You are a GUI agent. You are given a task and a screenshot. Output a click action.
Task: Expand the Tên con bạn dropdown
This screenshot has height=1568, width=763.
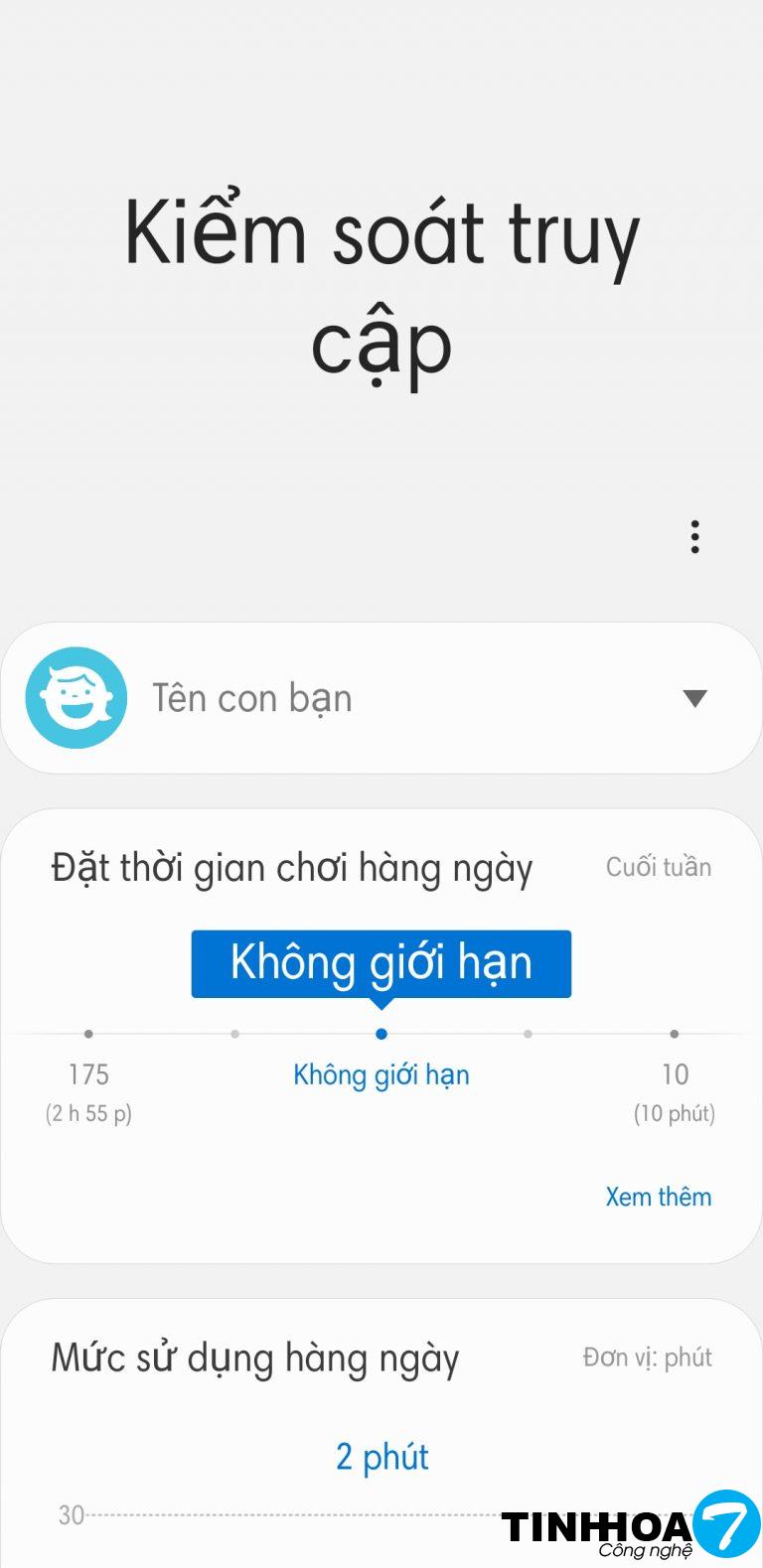pyautogui.click(x=694, y=698)
